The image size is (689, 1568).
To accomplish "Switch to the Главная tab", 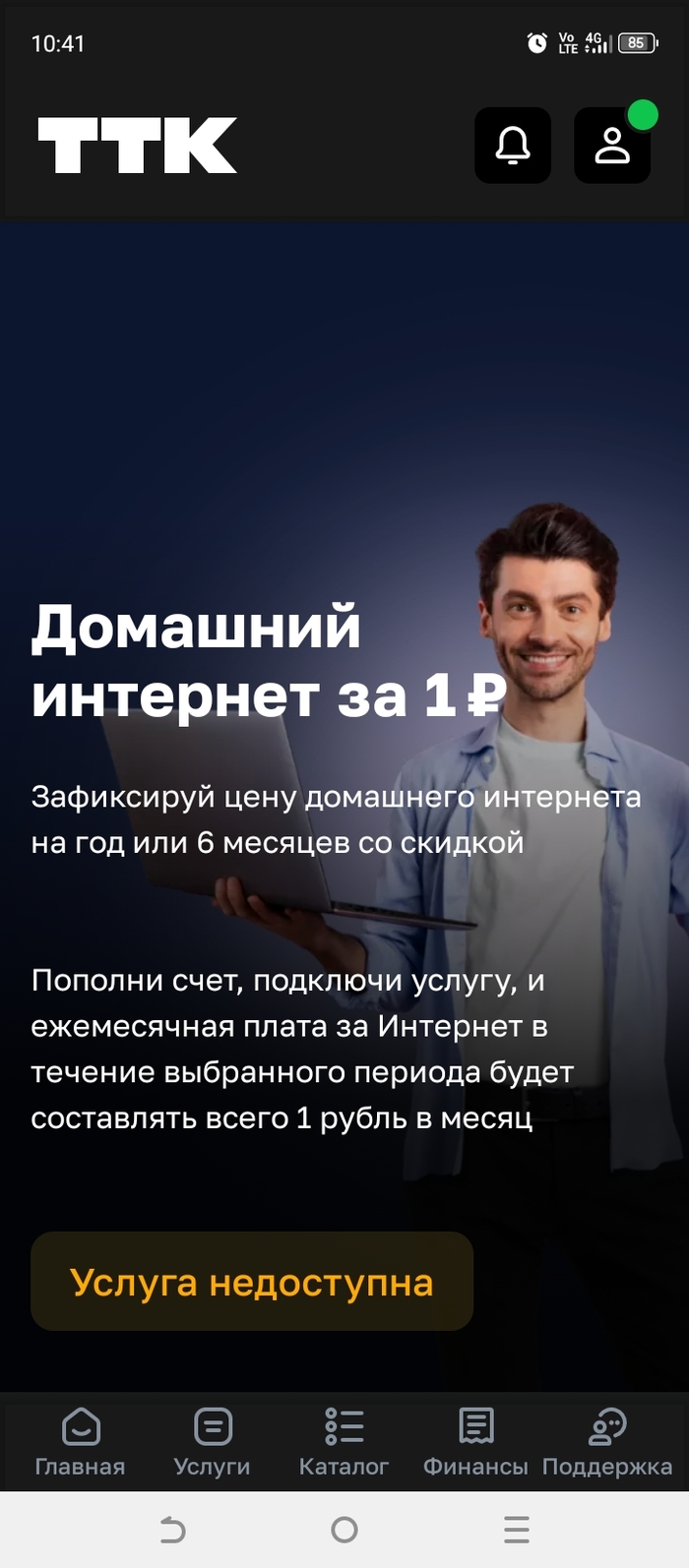I will (80, 1441).
